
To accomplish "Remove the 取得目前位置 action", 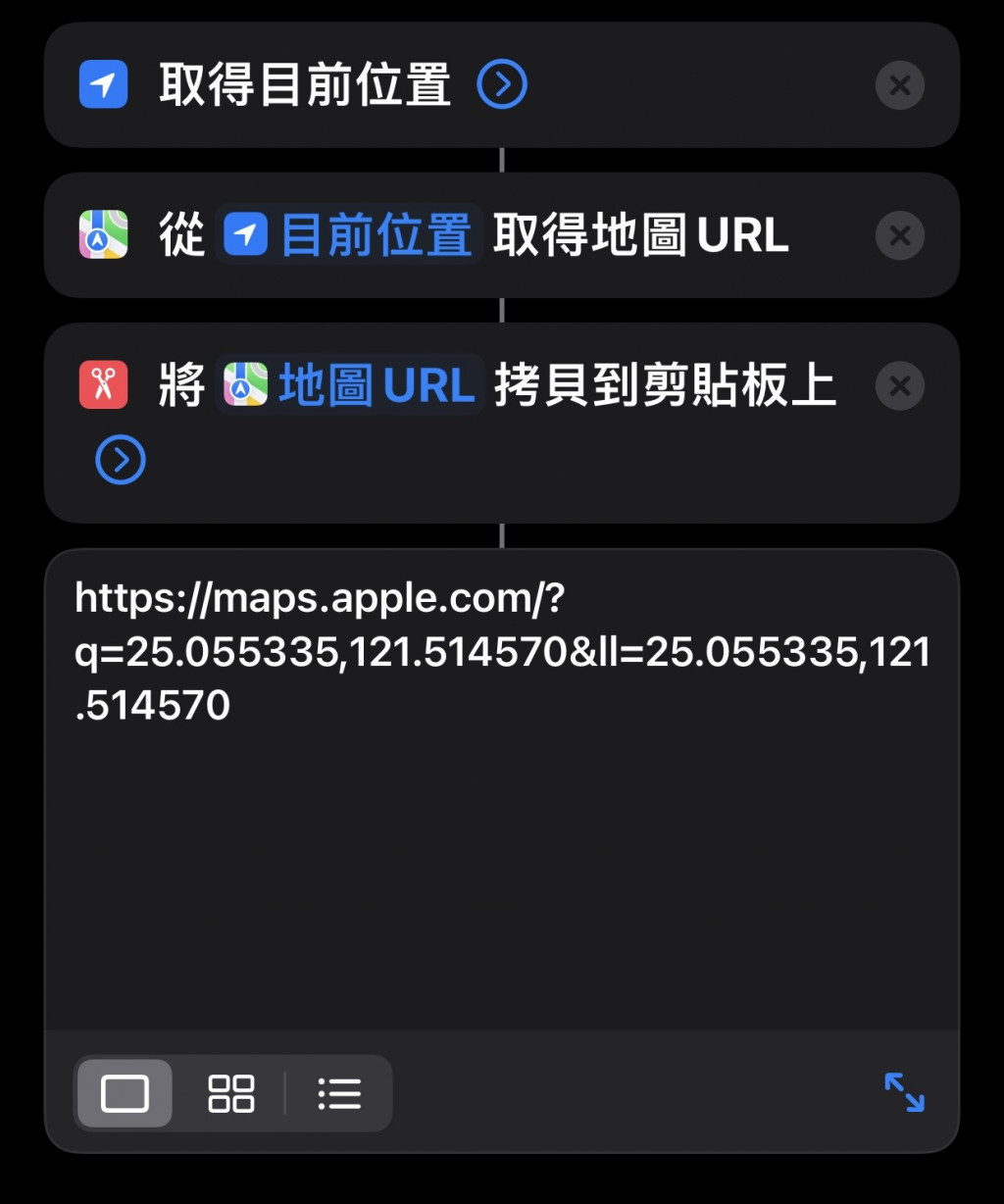I will coord(899,85).
